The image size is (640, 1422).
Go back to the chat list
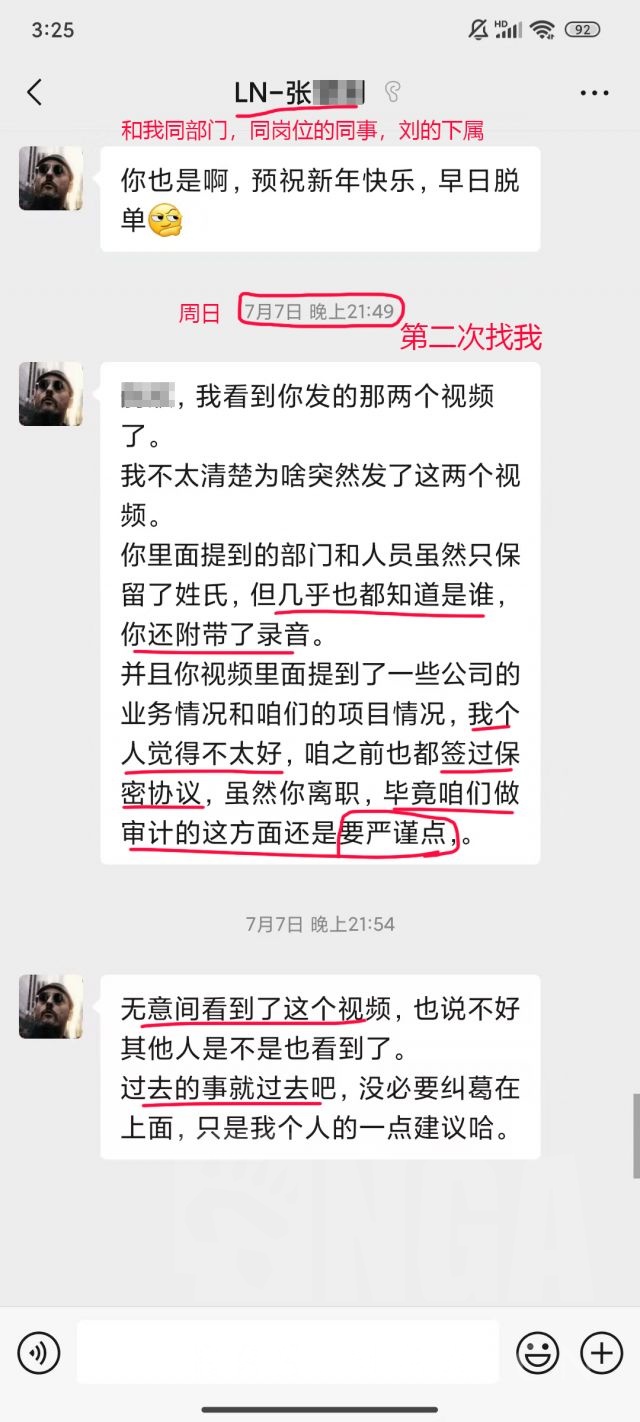[x=35, y=93]
